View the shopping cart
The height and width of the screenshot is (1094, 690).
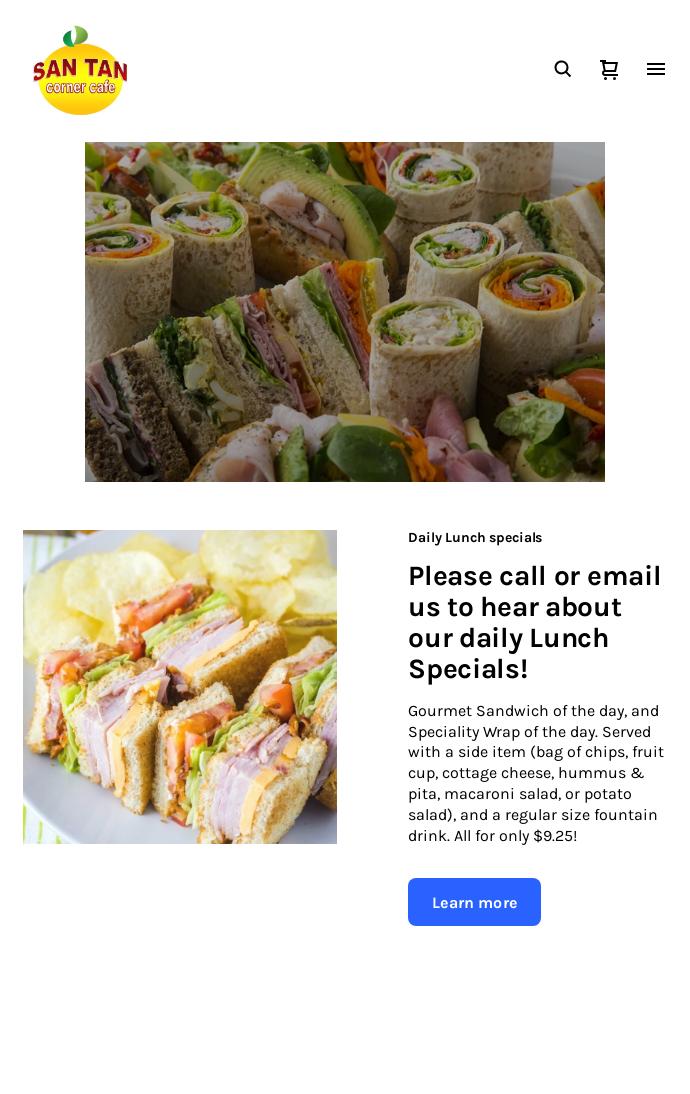click(609, 69)
